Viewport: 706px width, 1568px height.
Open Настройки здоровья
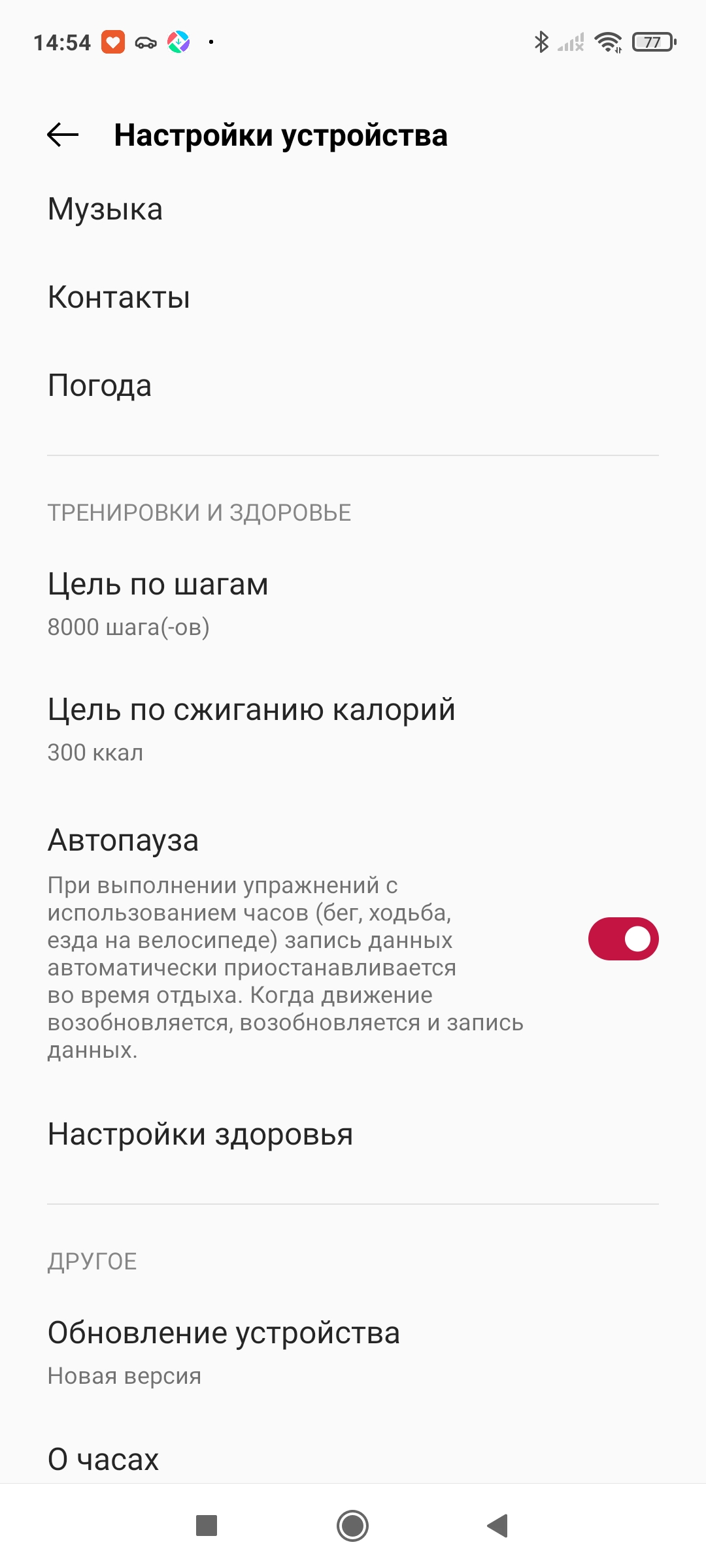pyautogui.click(x=200, y=1134)
